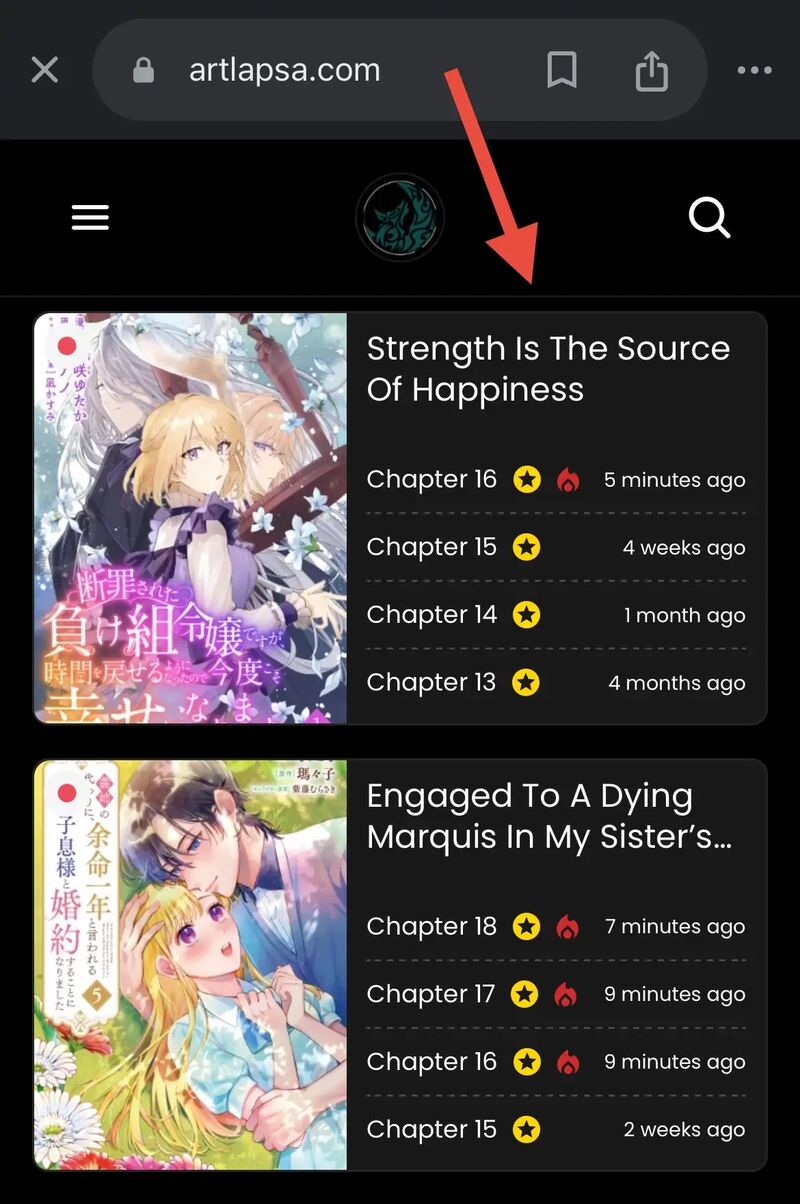The image size is (800, 1204).
Task: Read Chapter 15 posted 2 weeks ago
Action: [432, 1130]
